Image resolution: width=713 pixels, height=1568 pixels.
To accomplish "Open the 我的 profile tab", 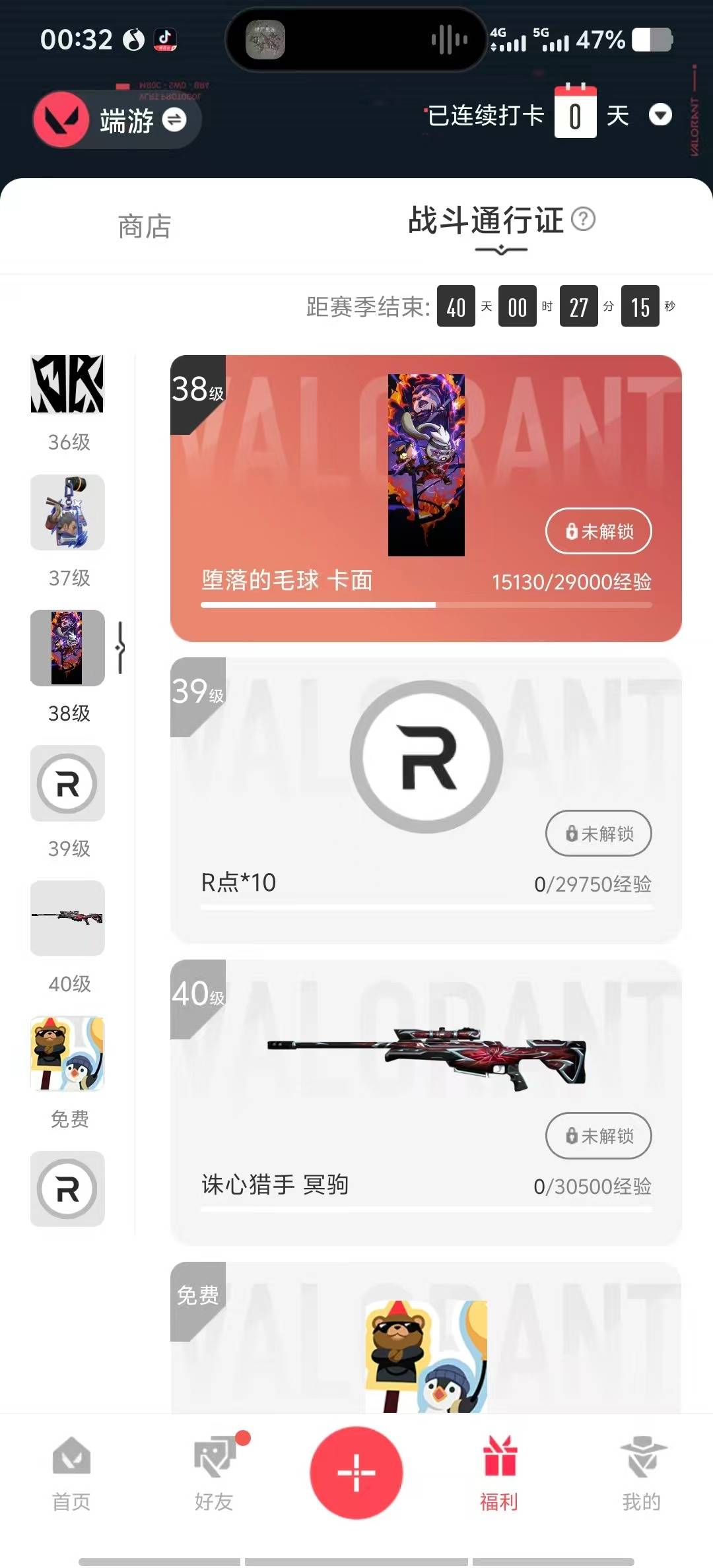I will [x=642, y=1473].
